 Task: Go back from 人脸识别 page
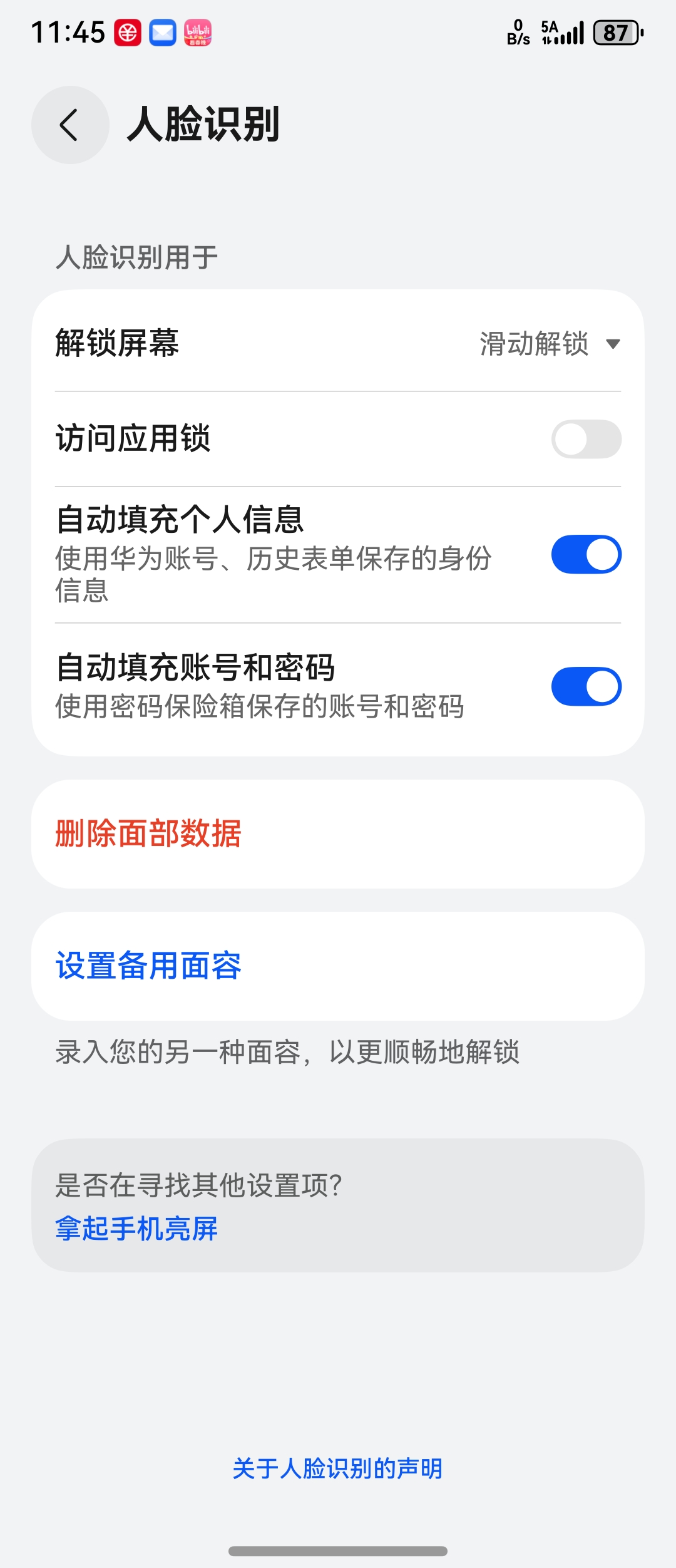[70, 125]
